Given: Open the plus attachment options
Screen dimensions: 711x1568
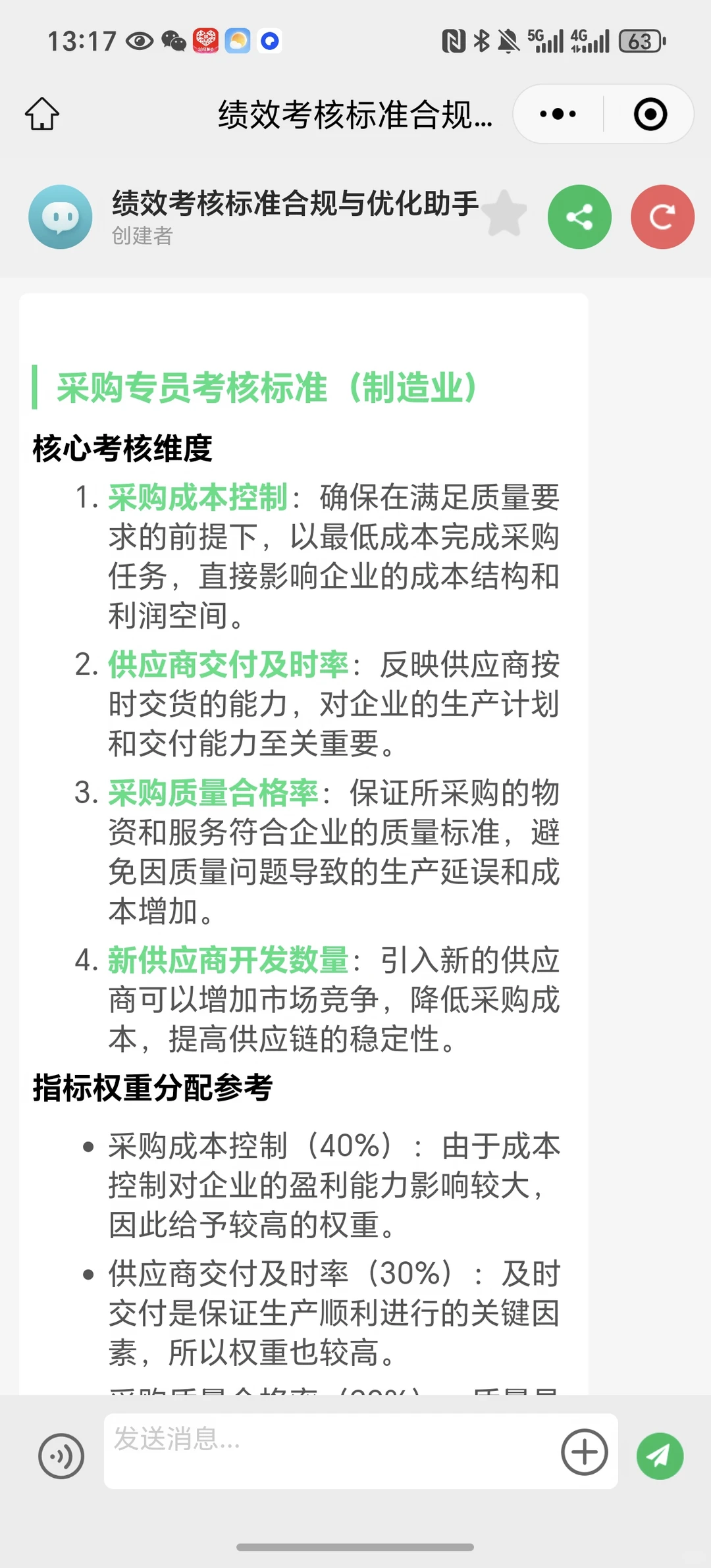Looking at the screenshot, I should click(x=585, y=1451).
